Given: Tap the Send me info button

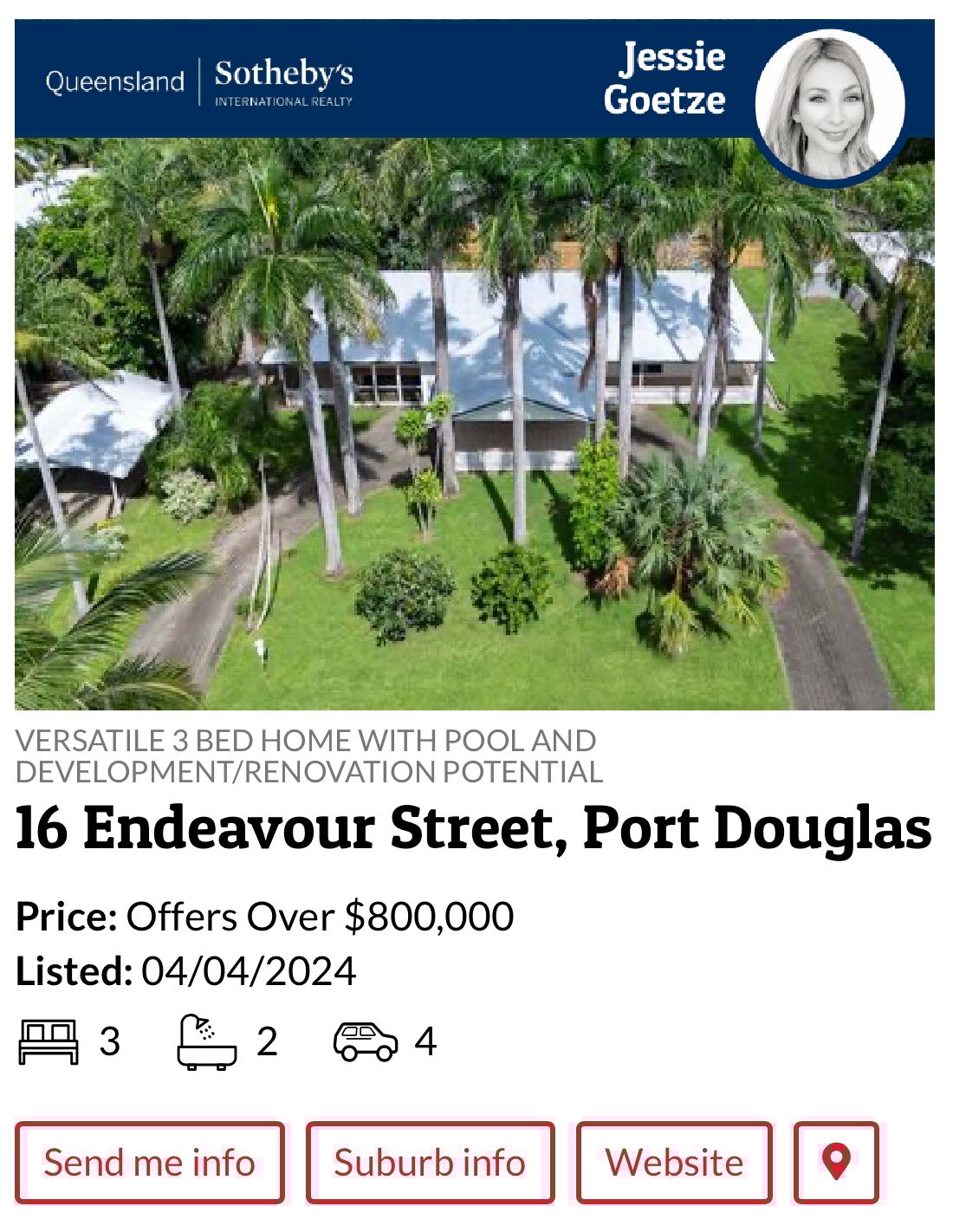Looking at the screenshot, I should pyautogui.click(x=149, y=1163).
